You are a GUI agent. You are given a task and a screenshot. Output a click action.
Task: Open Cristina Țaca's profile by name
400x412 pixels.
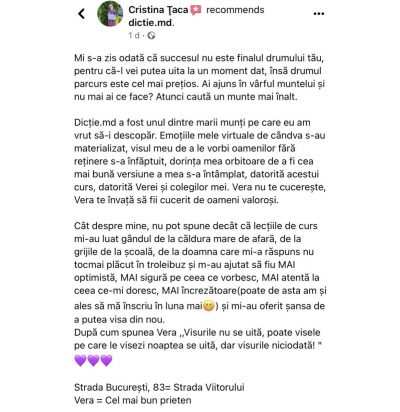tap(158, 10)
